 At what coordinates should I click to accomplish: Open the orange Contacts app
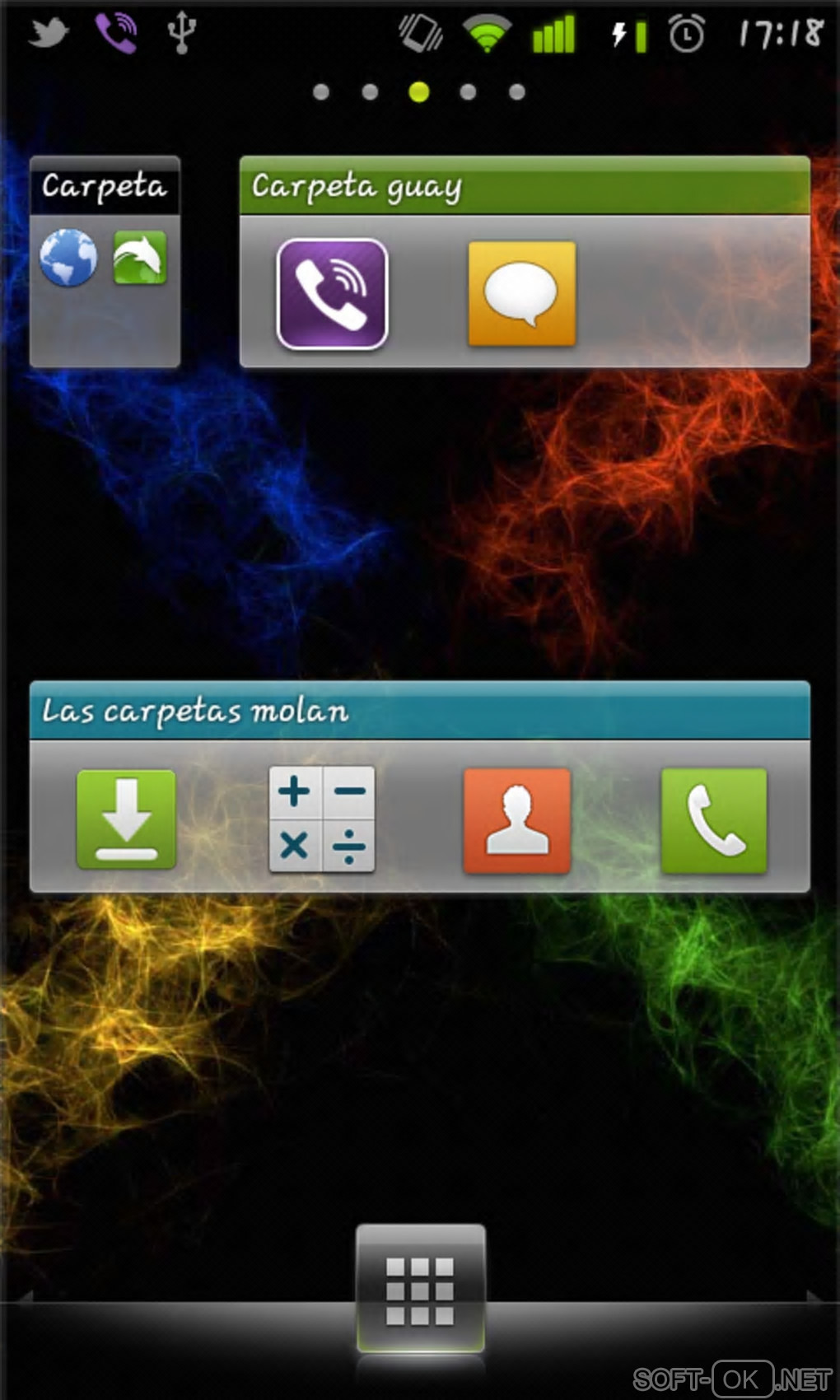pos(517,821)
